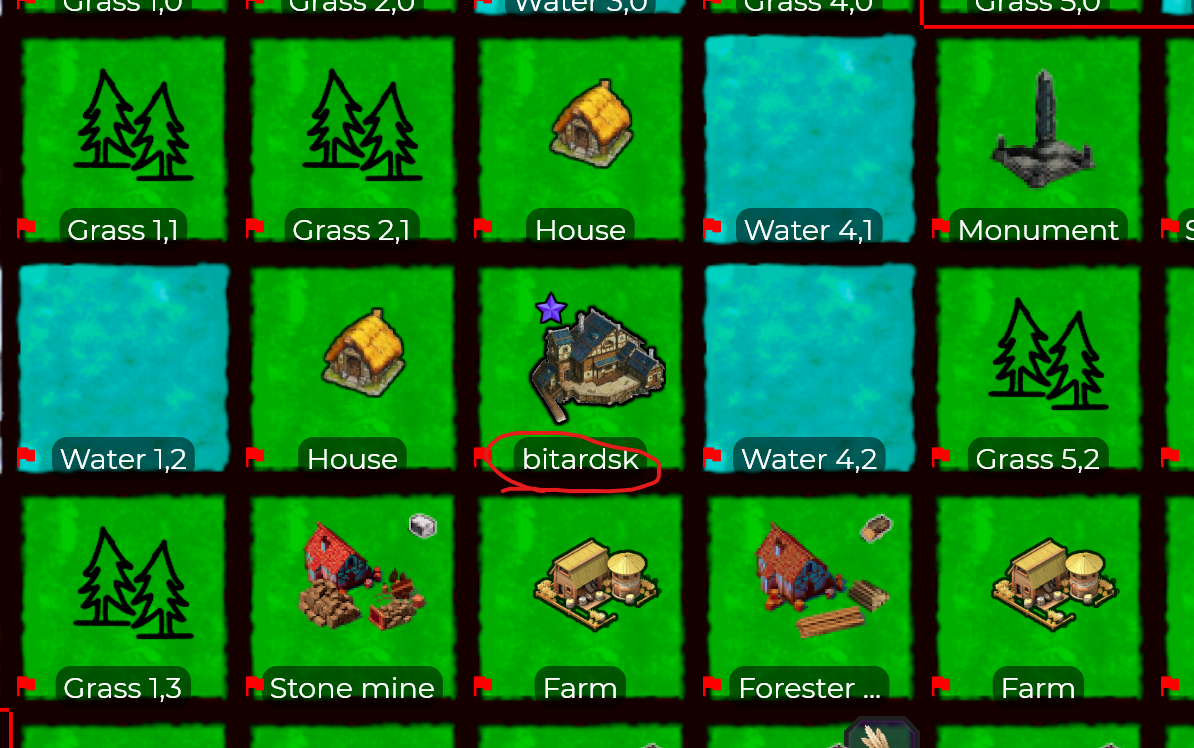Select the Water 4,1 tile
1194x748 pixels.
(809, 137)
